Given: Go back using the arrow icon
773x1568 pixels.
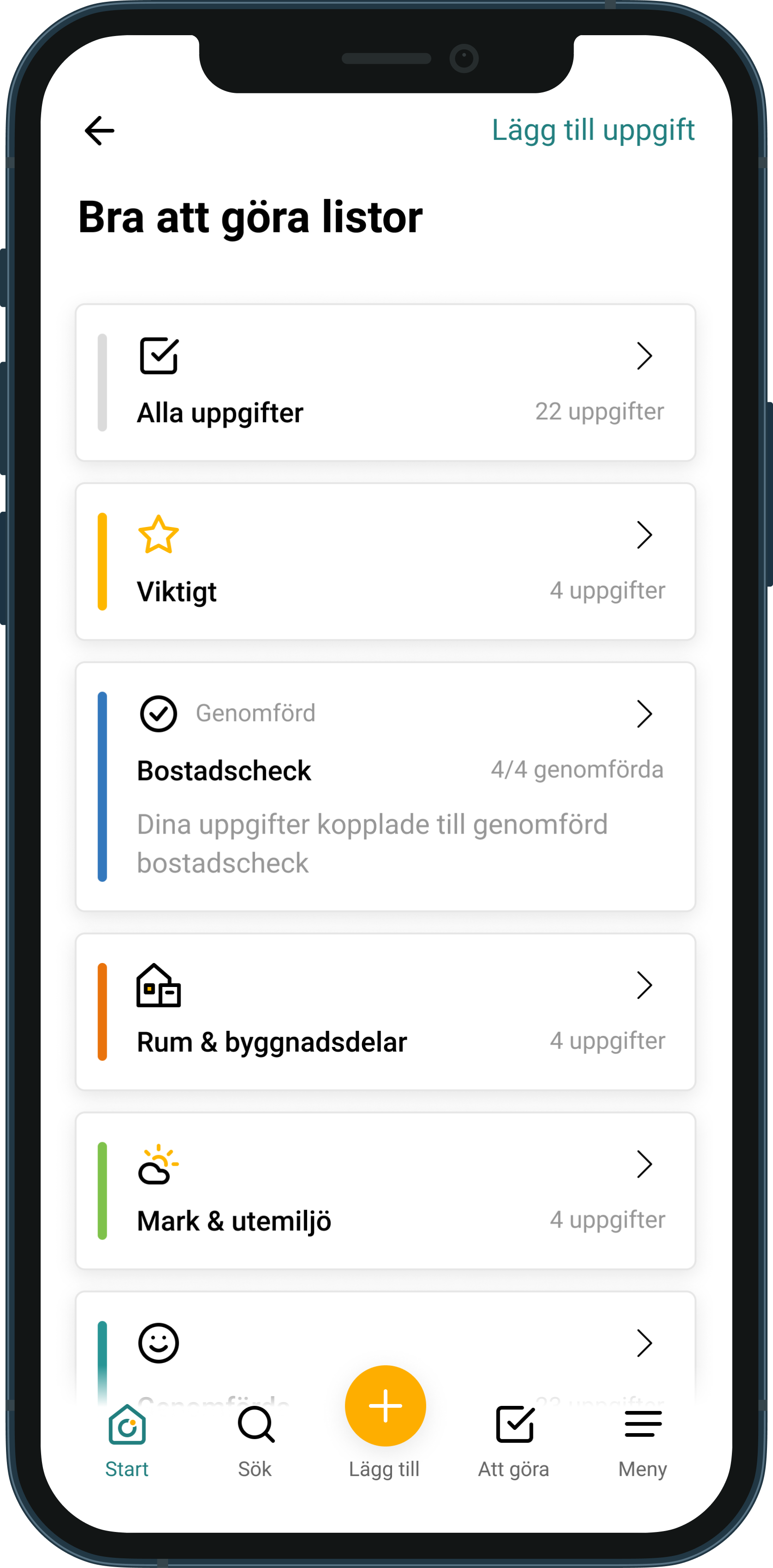Looking at the screenshot, I should coord(99,131).
